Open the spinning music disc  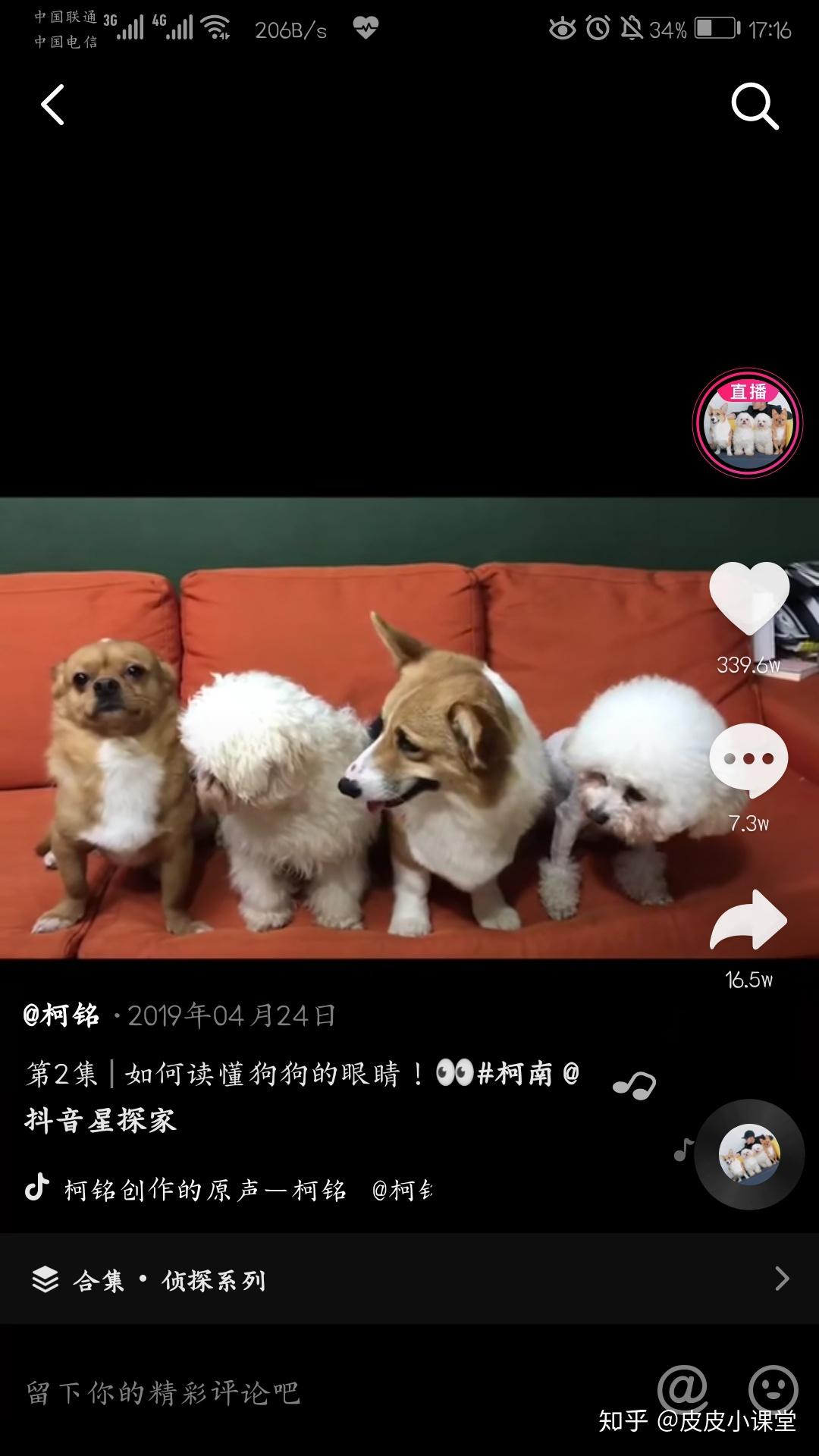coord(749,1154)
